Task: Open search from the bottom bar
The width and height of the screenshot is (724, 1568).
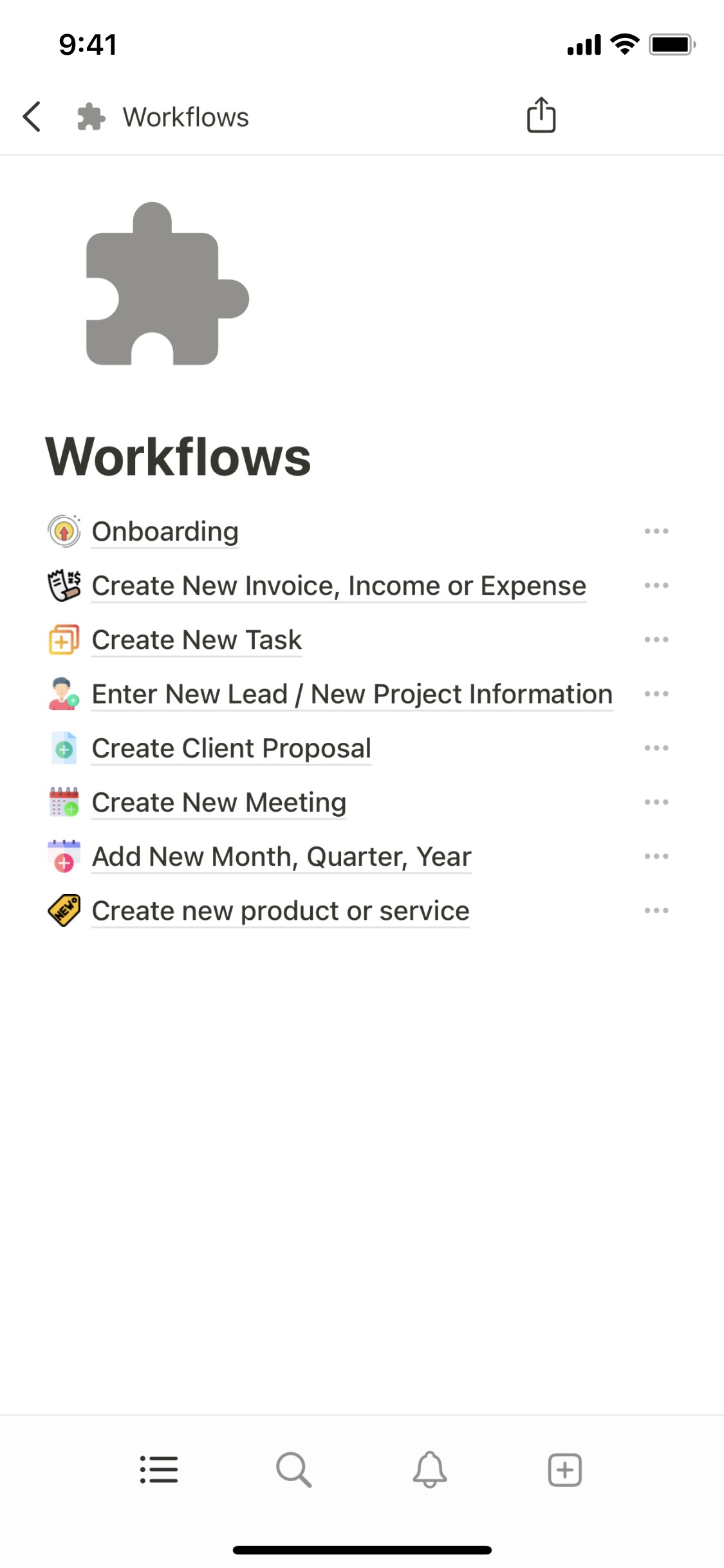Action: click(x=294, y=1470)
